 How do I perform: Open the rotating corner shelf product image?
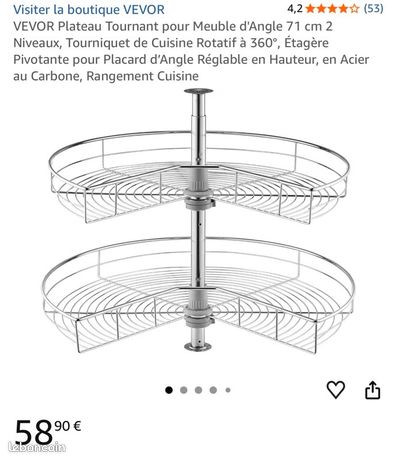click(198, 221)
